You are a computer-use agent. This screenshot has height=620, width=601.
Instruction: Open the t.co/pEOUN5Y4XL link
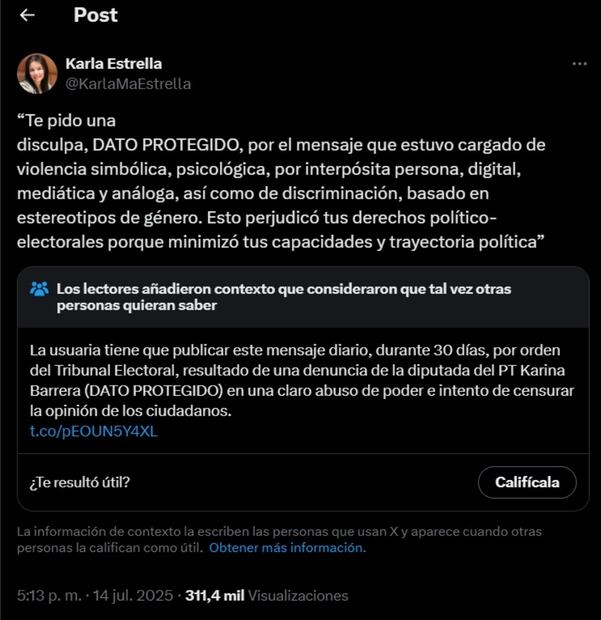94,432
